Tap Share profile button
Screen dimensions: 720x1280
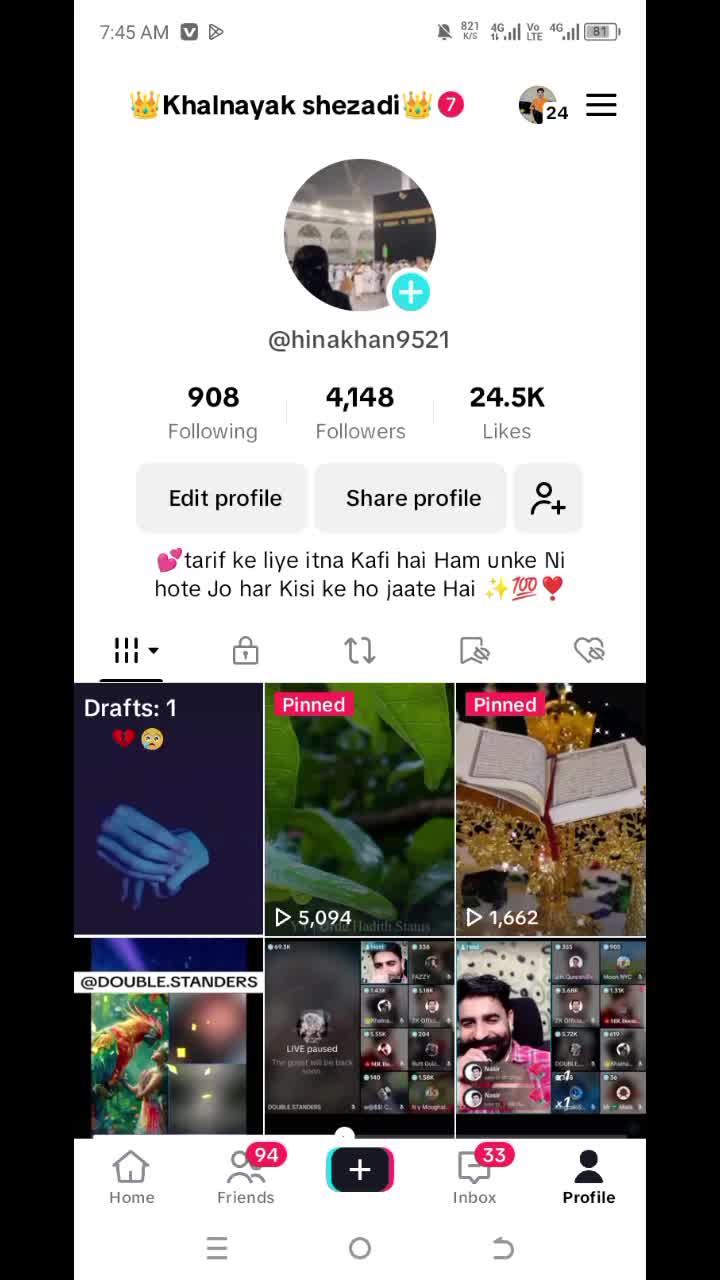click(x=412, y=498)
